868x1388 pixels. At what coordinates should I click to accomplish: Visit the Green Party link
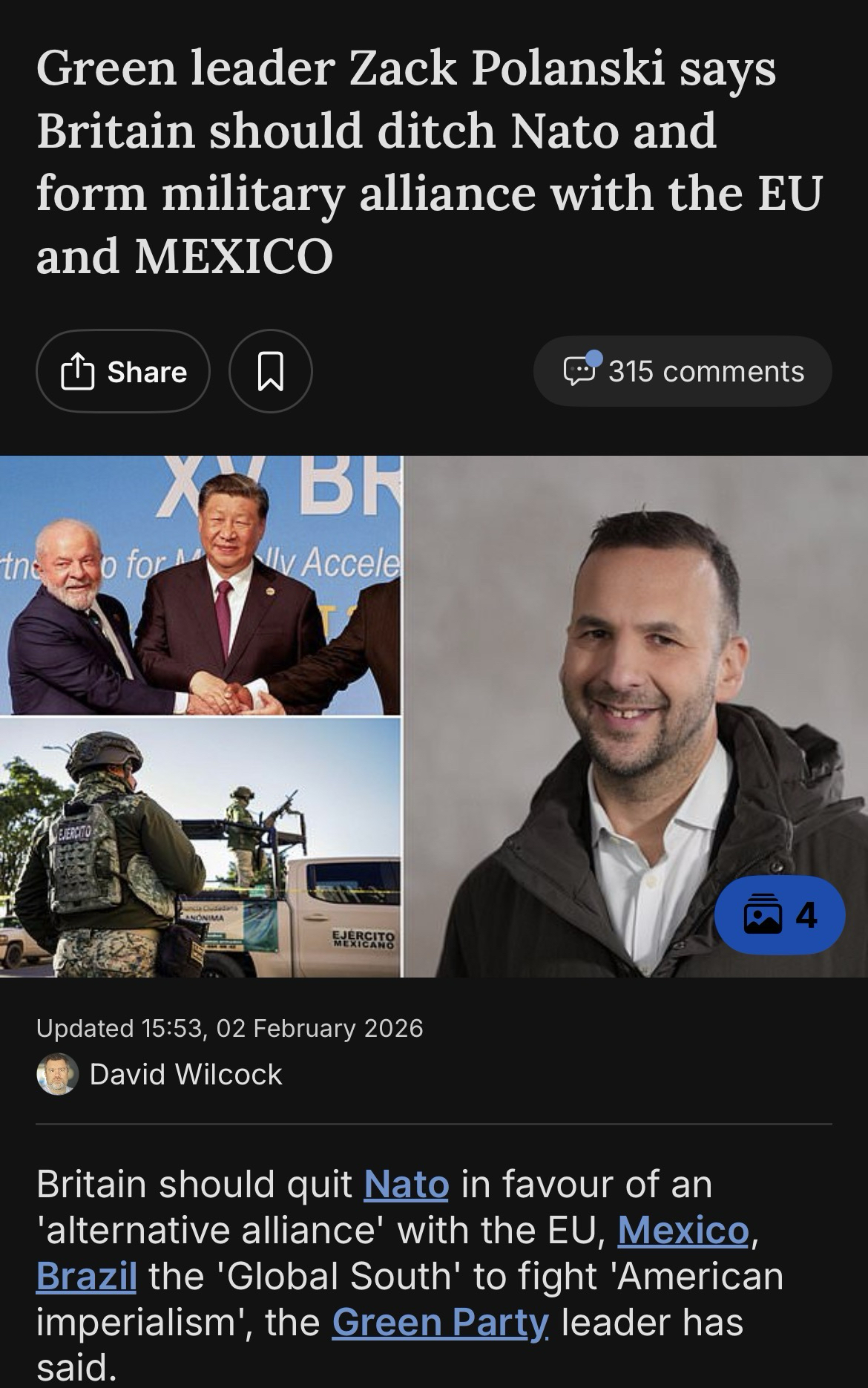click(440, 1321)
